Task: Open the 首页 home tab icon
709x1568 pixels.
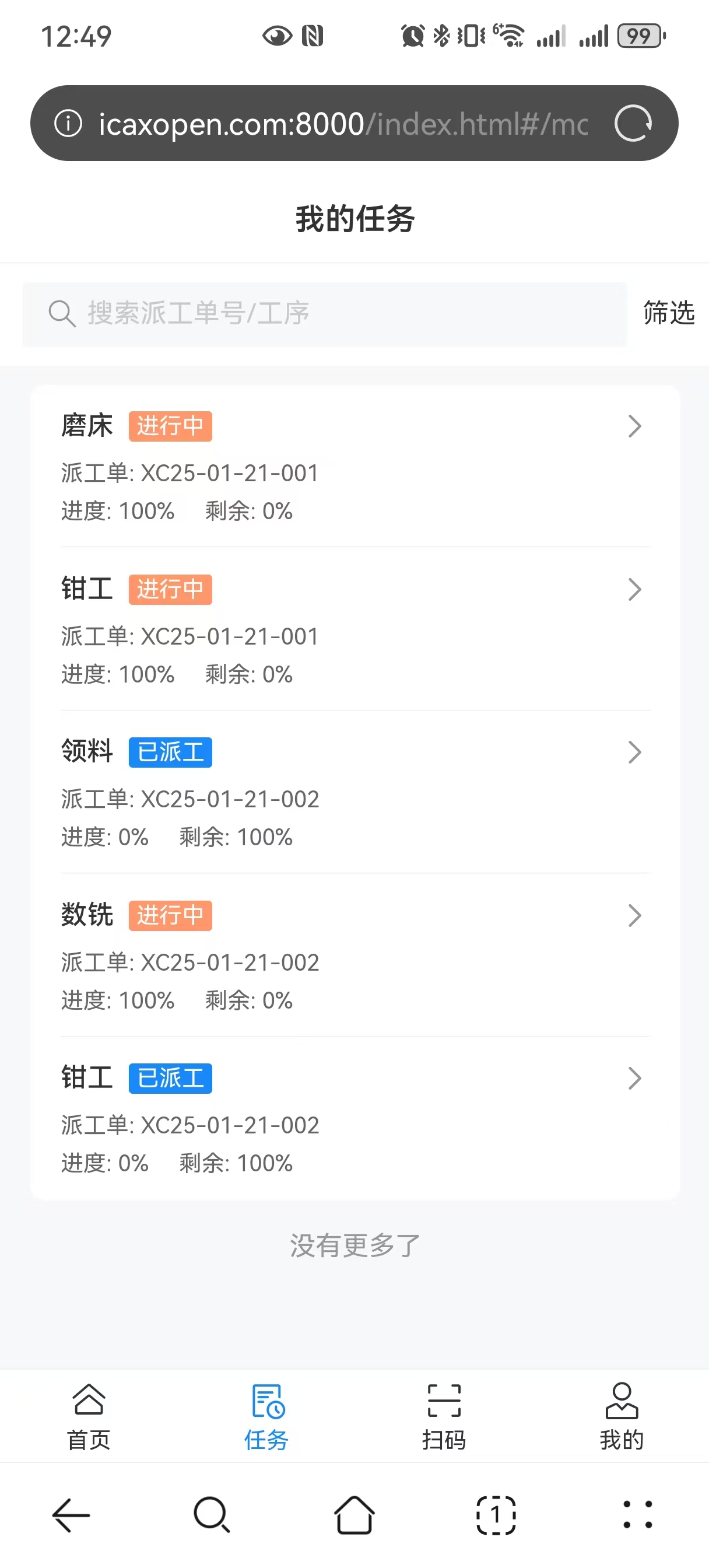Action: click(87, 1402)
